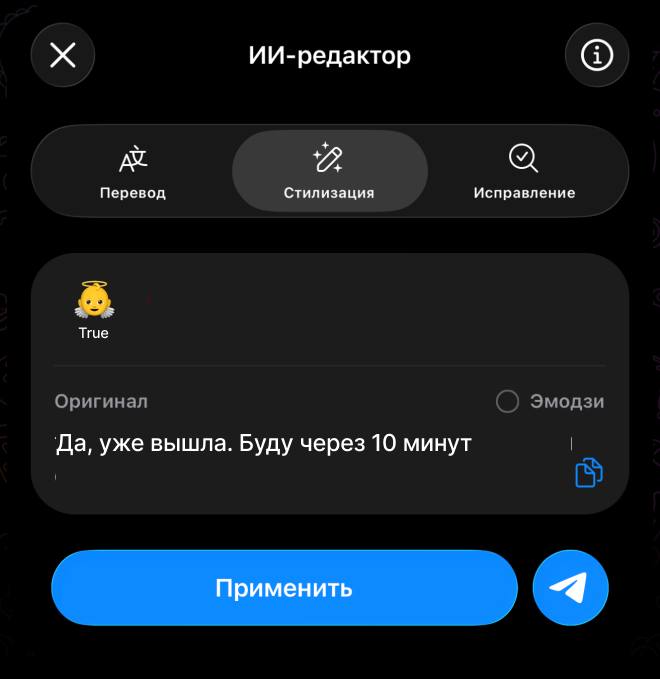Close the ИИ-редактор panel
660x679 pixels.
pyautogui.click(x=63, y=55)
